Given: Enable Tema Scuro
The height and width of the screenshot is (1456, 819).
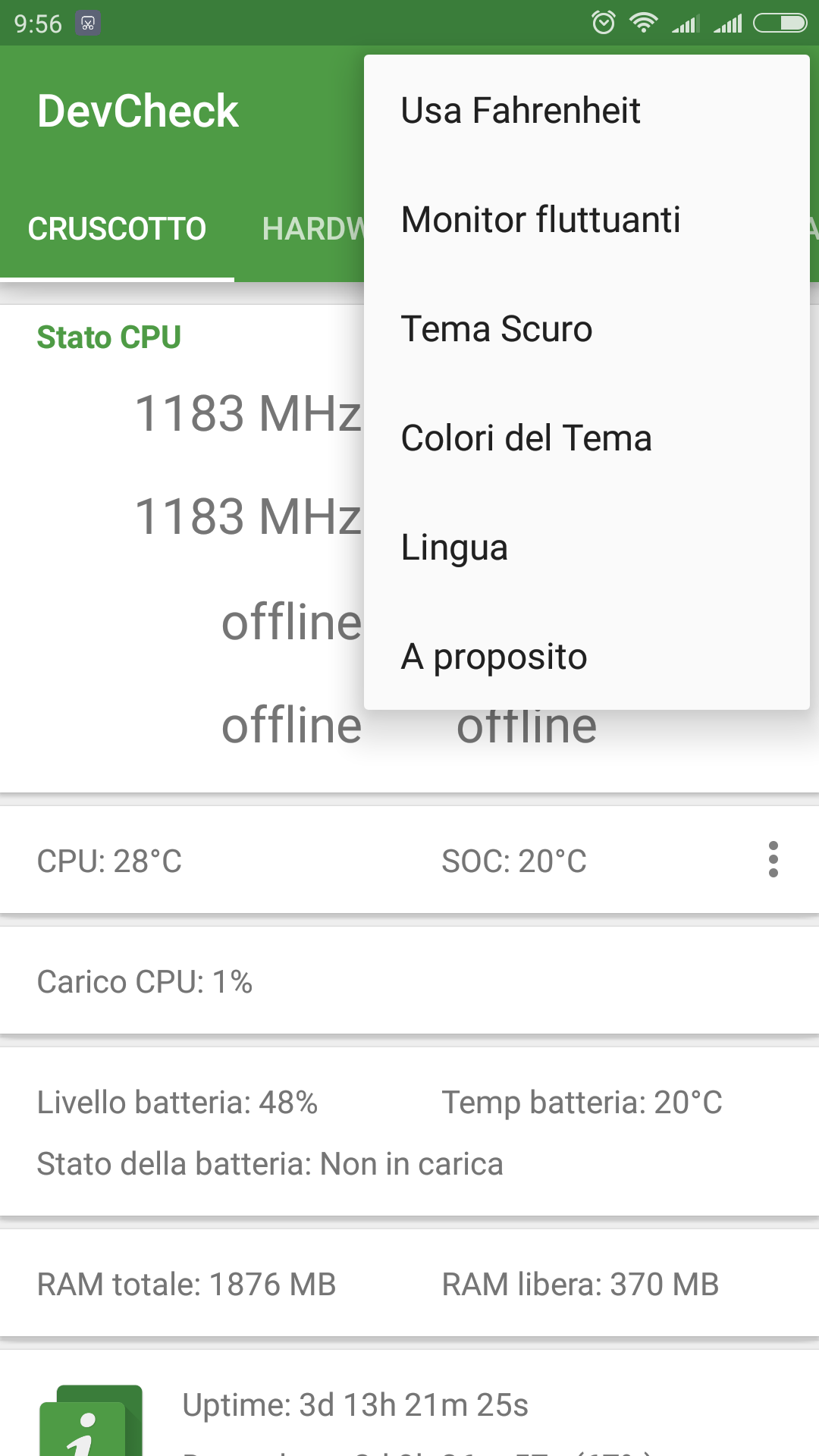Looking at the screenshot, I should coord(587,329).
